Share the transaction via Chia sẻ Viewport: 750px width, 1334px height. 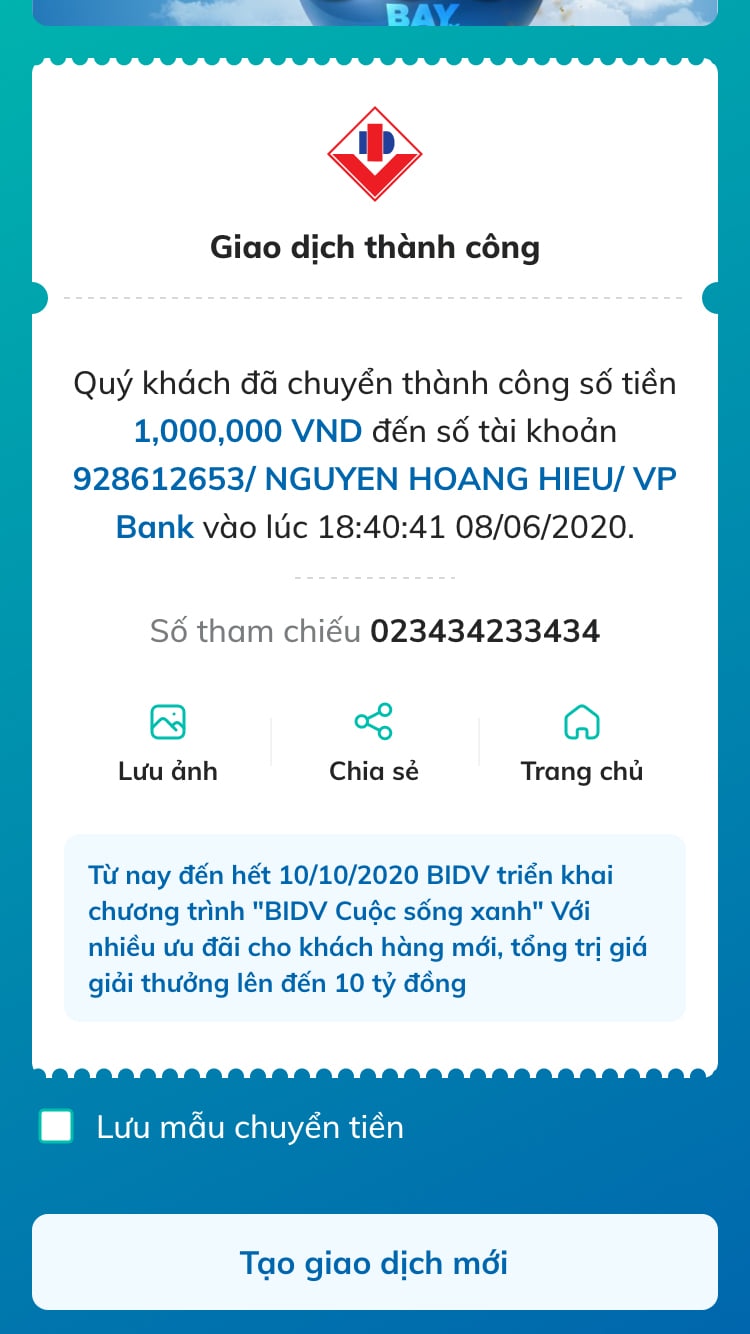(x=374, y=743)
